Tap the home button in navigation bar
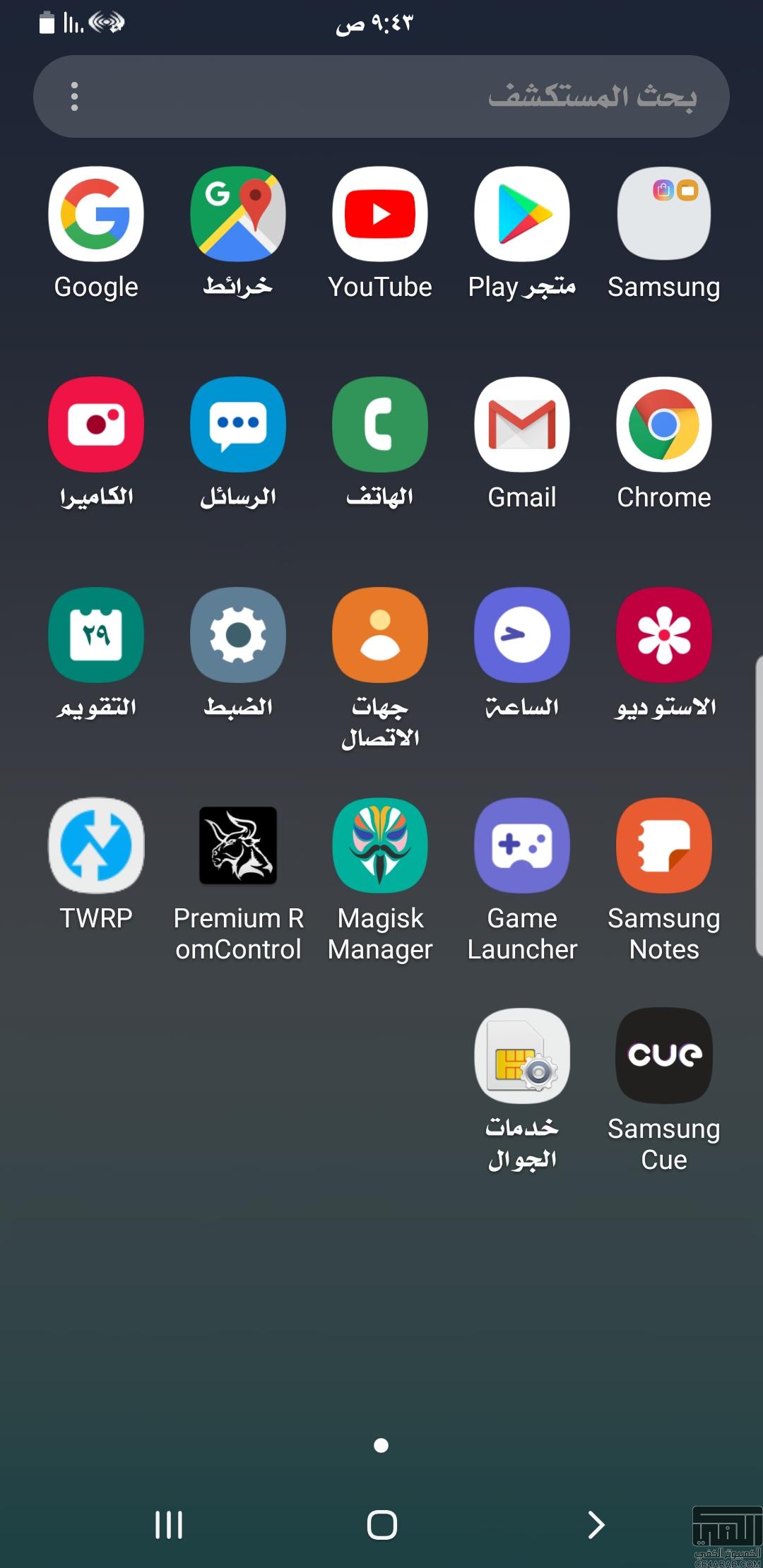The image size is (763, 1568). click(381, 1525)
